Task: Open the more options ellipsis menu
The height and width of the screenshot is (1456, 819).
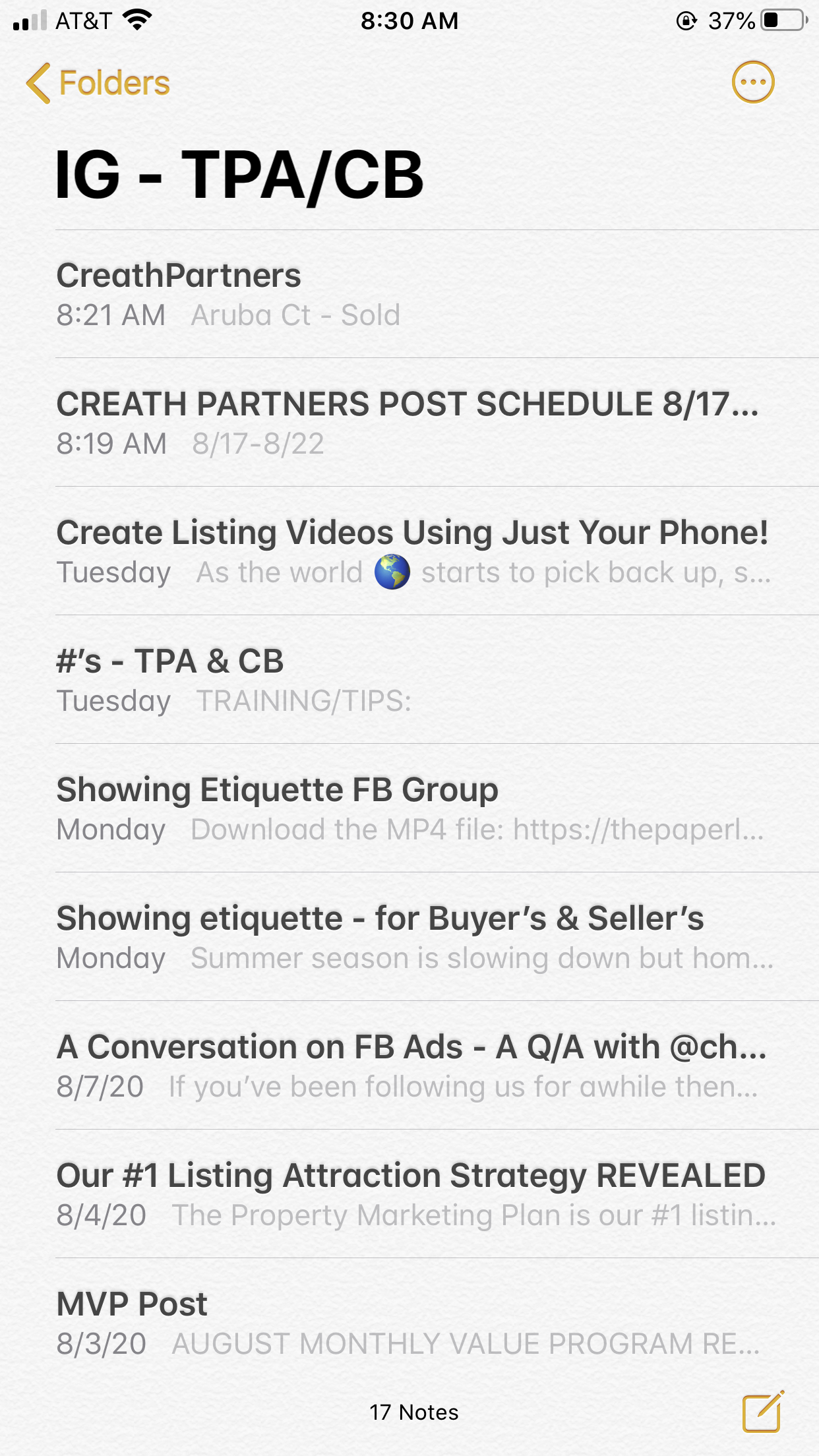Action: point(753,82)
